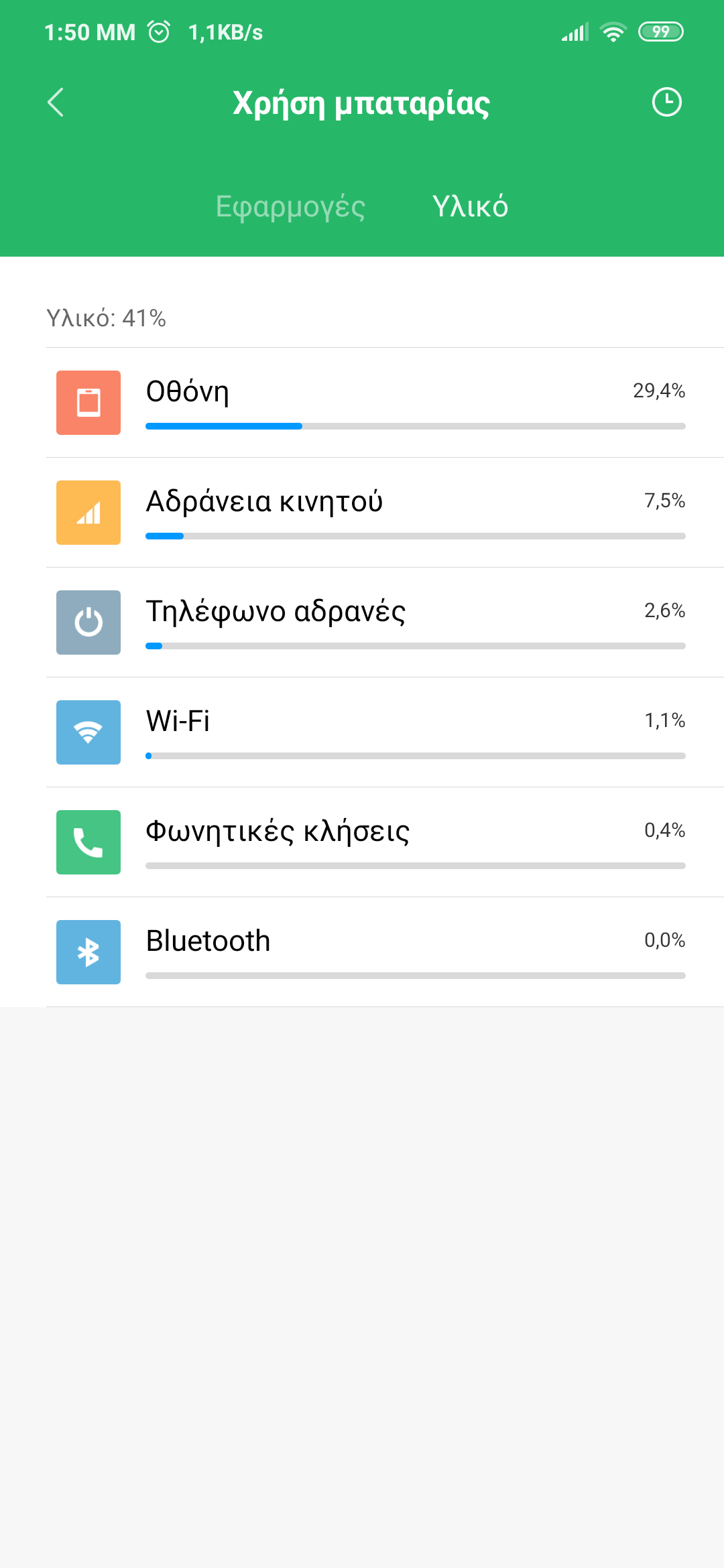Viewport: 724px width, 1568px height.
Task: Select the Υλικό tab
Action: pyautogui.click(x=470, y=206)
